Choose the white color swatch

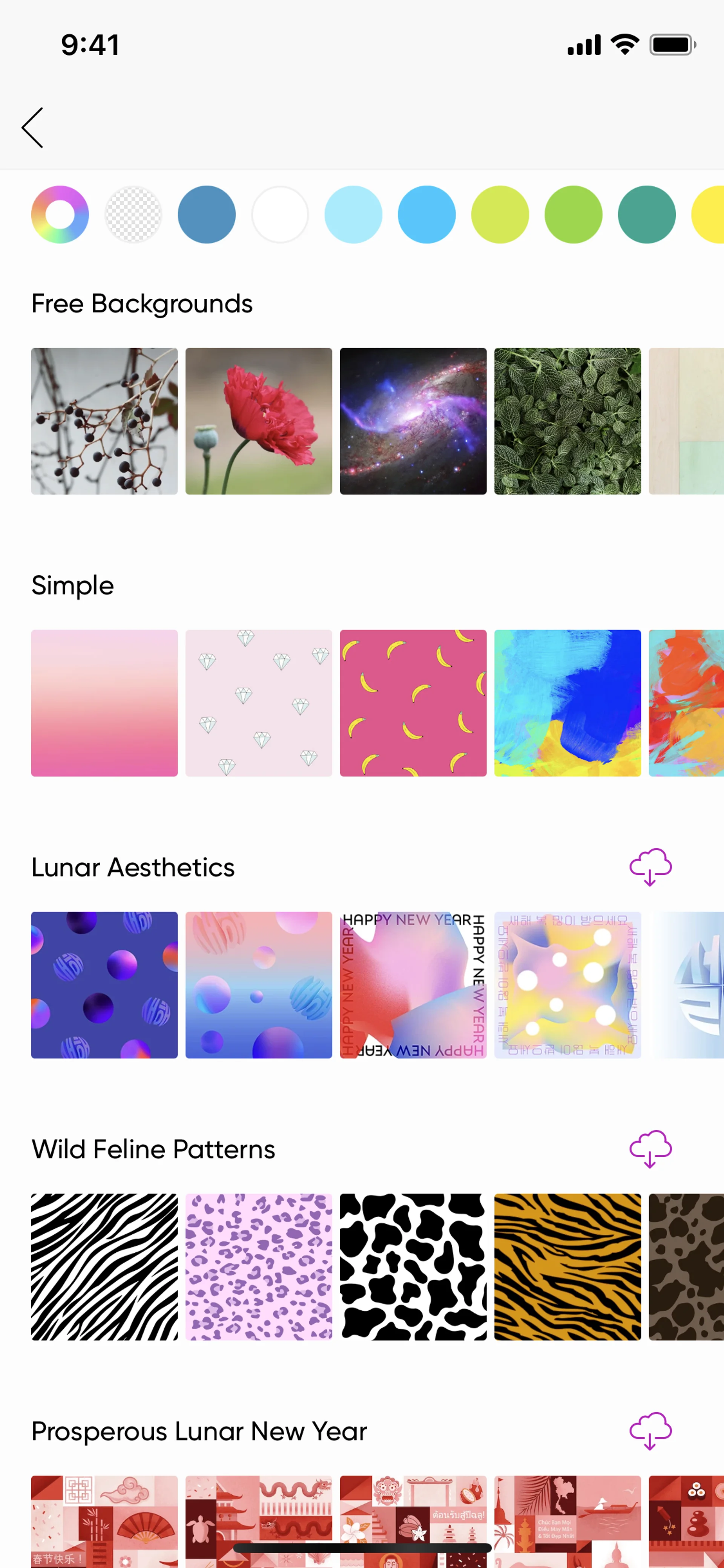pos(280,215)
